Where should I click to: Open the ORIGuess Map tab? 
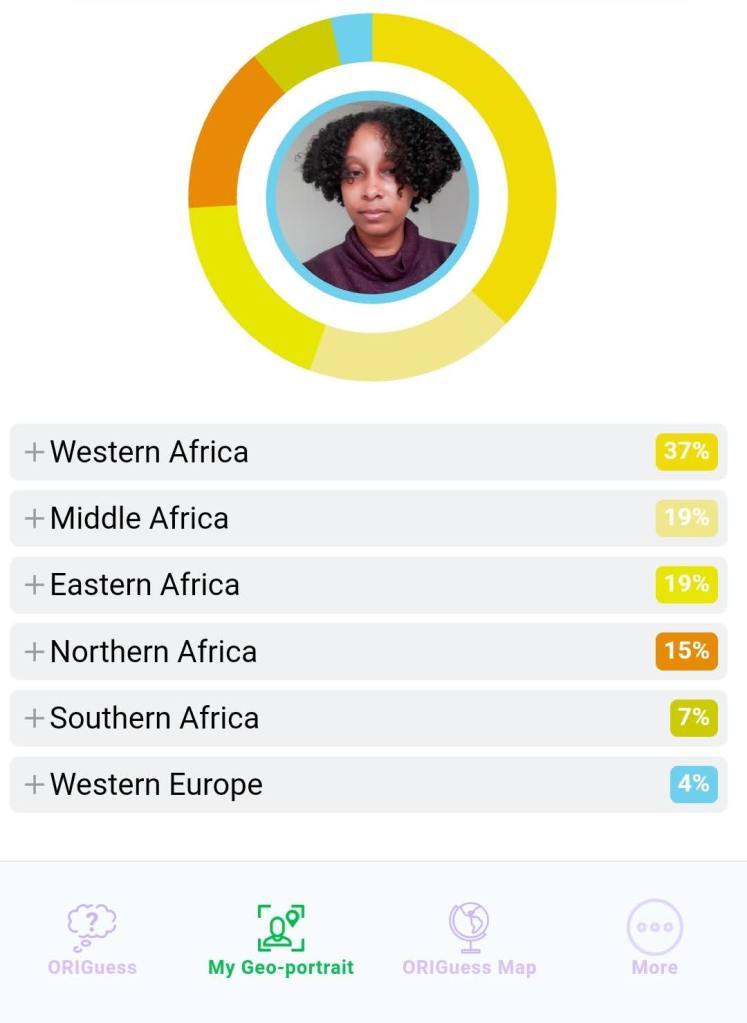click(468, 940)
